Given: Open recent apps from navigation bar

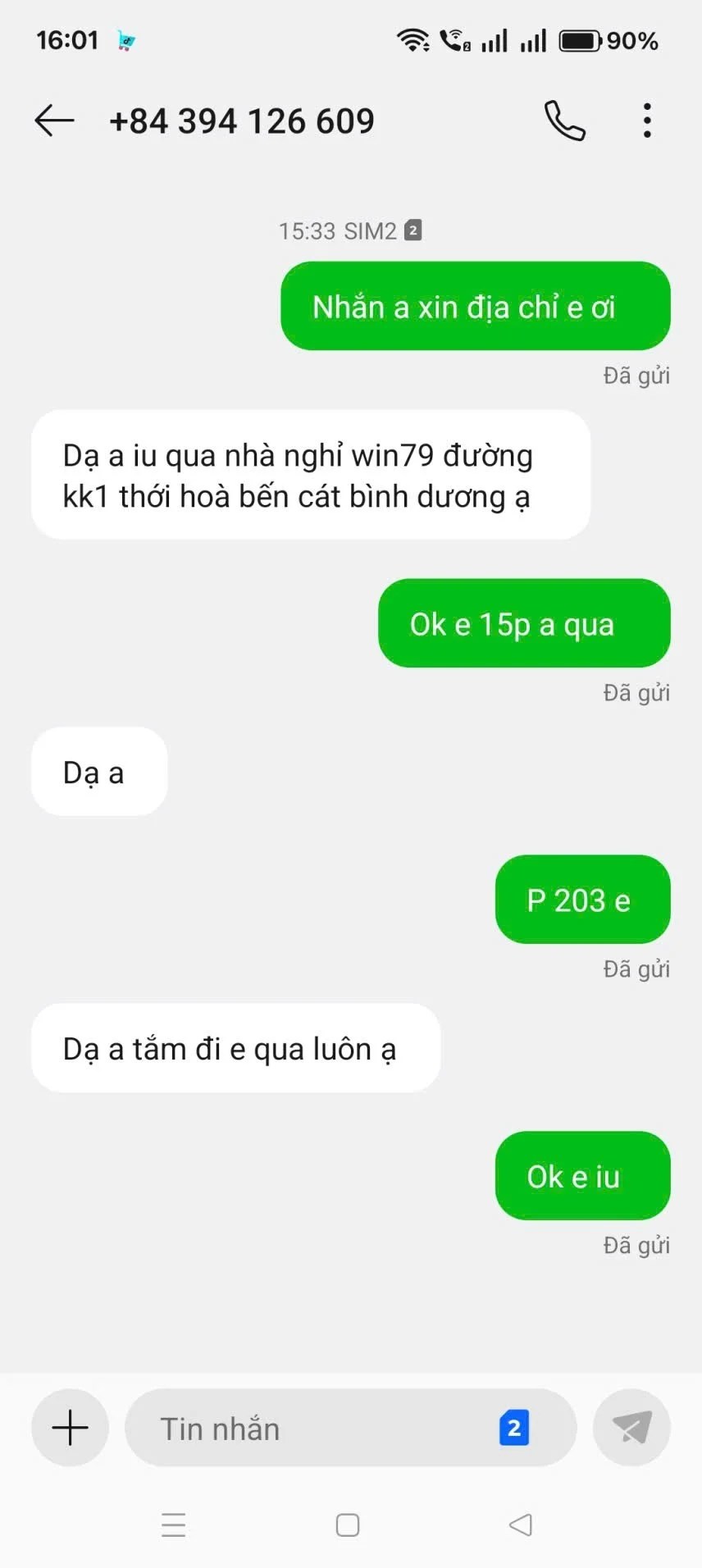Looking at the screenshot, I should 174,1525.
